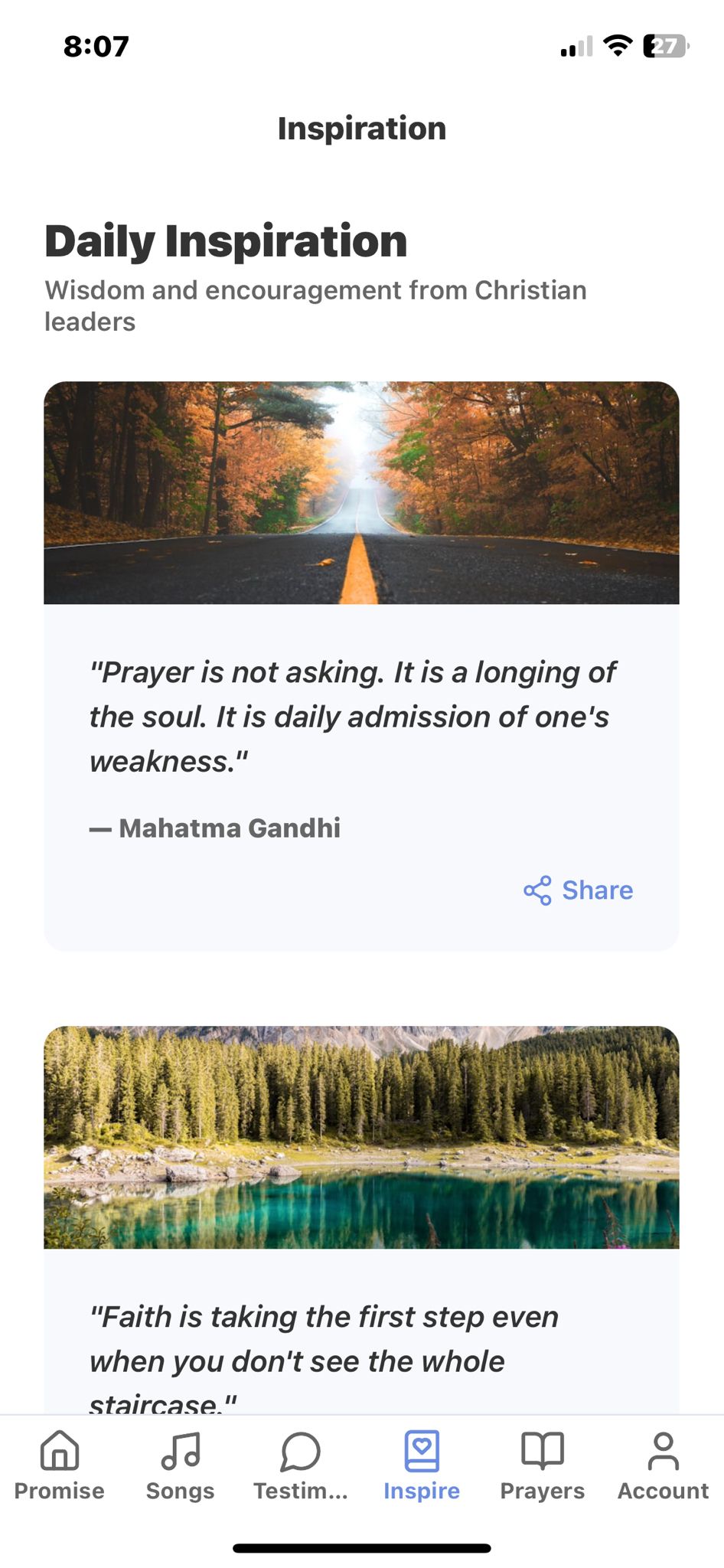Share the Mahatma Gandhi prayer quote
Image resolution: width=724 pixels, height=1568 pixels.
579,890
